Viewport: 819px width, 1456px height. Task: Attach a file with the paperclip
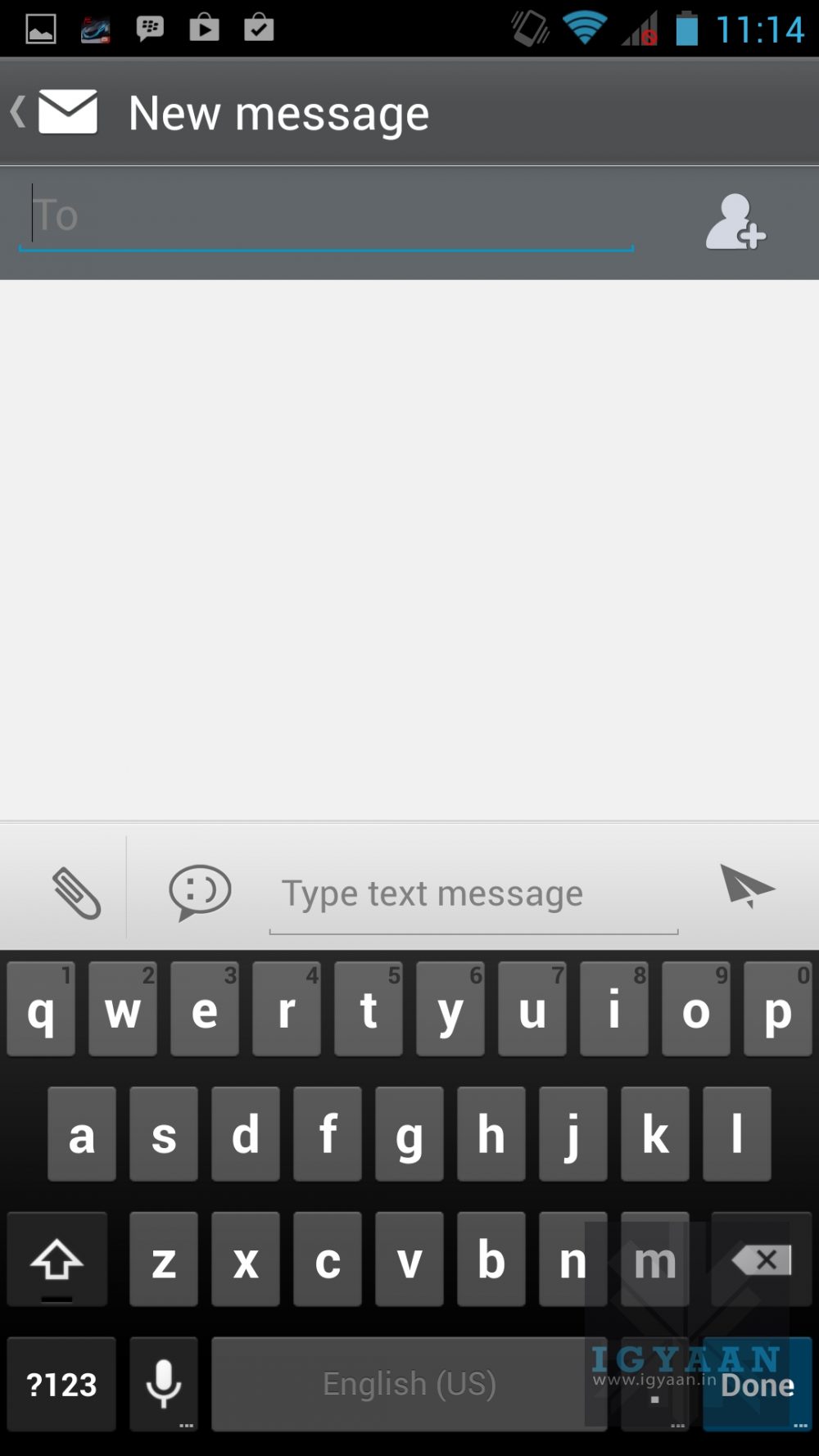tap(76, 893)
